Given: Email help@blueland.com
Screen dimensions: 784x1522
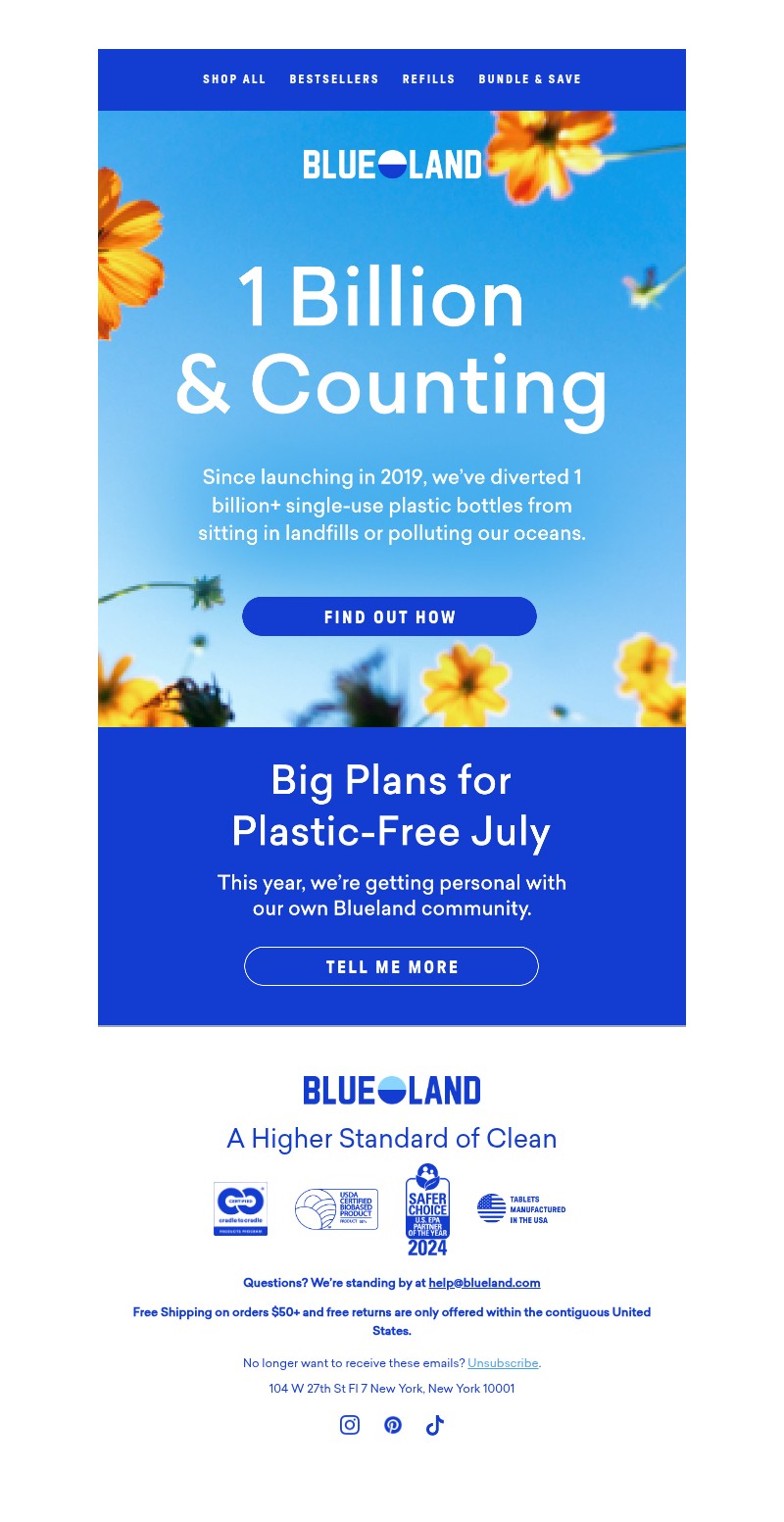Looking at the screenshot, I should 484,1282.
